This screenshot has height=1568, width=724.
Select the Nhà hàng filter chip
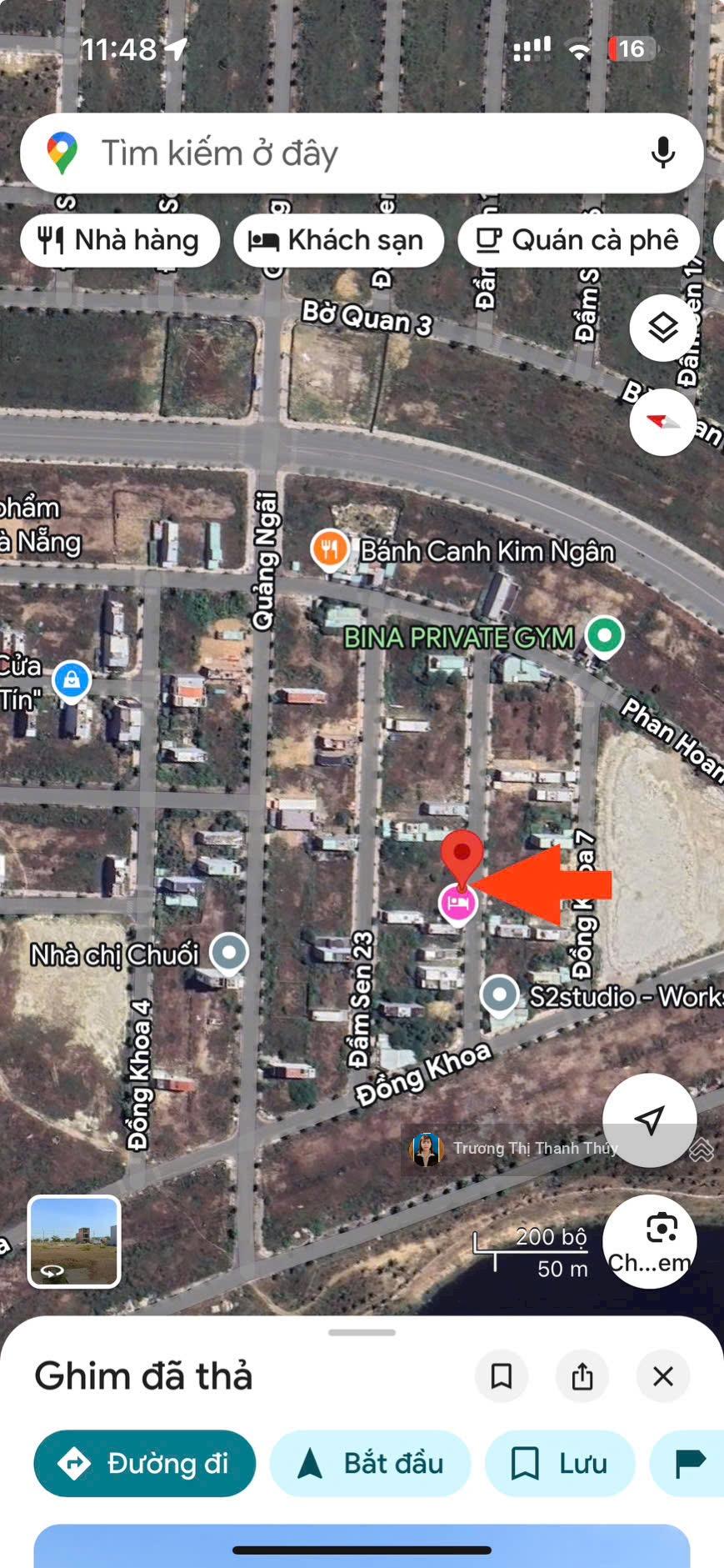(x=120, y=240)
